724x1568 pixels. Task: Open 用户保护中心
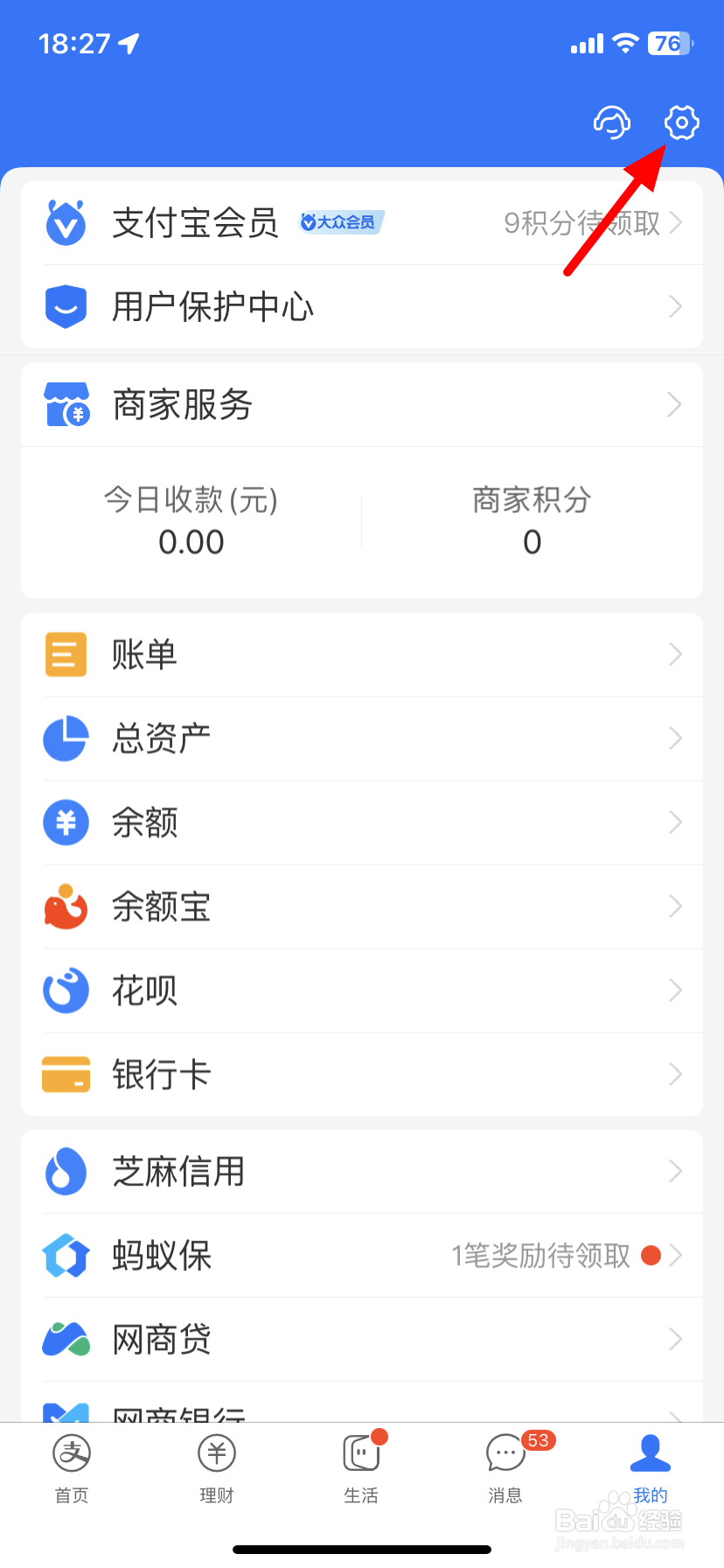click(362, 307)
